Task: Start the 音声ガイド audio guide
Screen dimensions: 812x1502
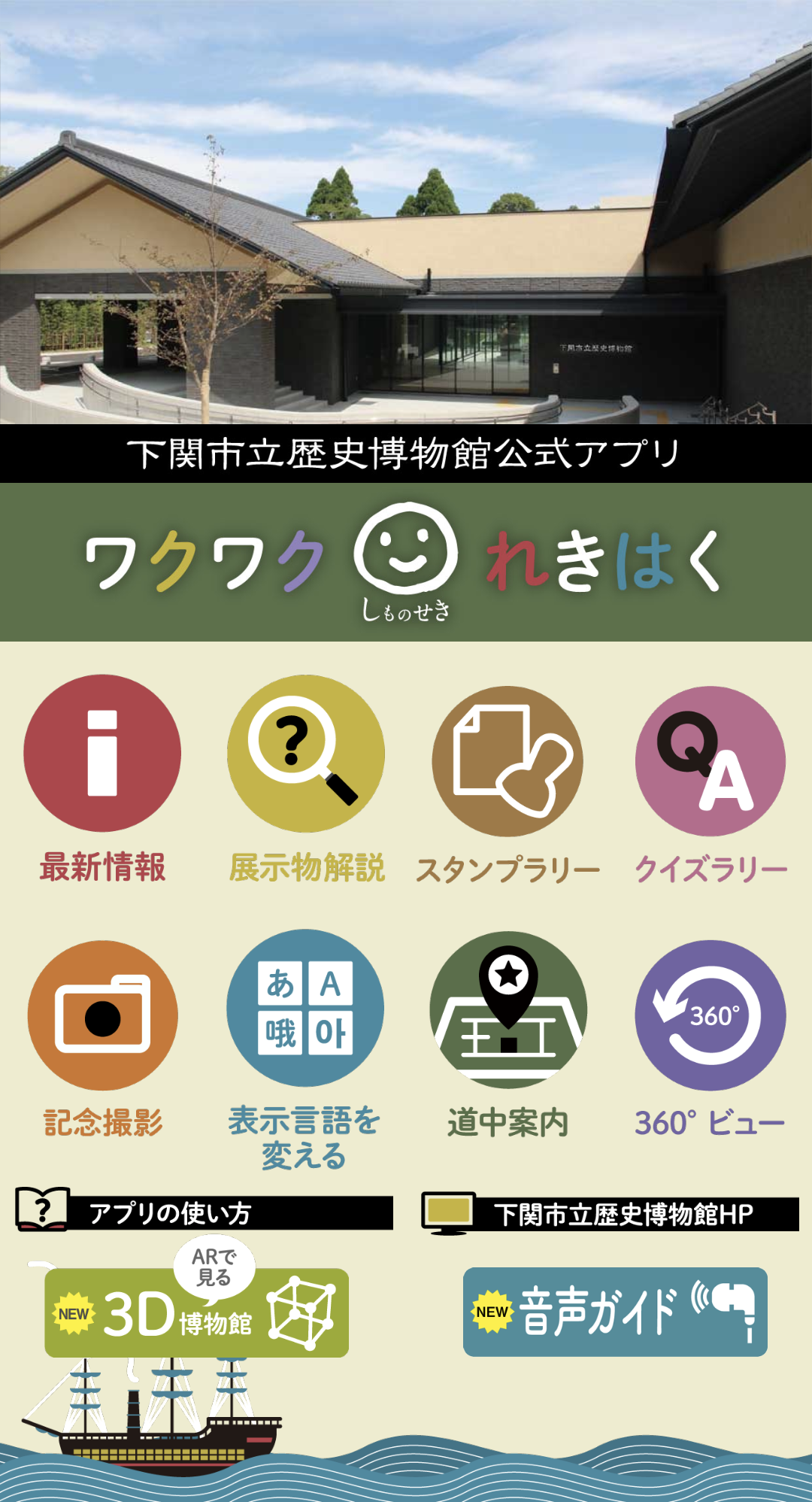Action: 615,1312
